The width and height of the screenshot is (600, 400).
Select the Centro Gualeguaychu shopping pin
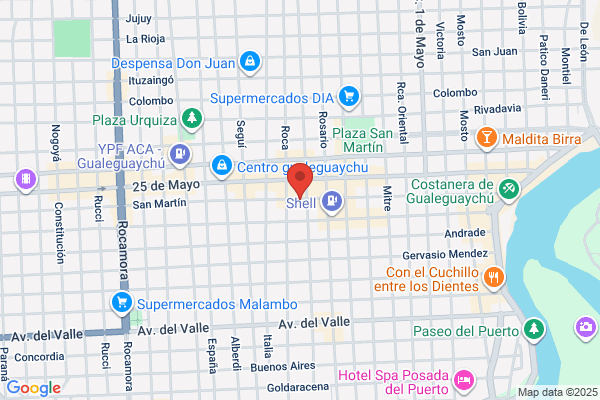click(x=222, y=167)
